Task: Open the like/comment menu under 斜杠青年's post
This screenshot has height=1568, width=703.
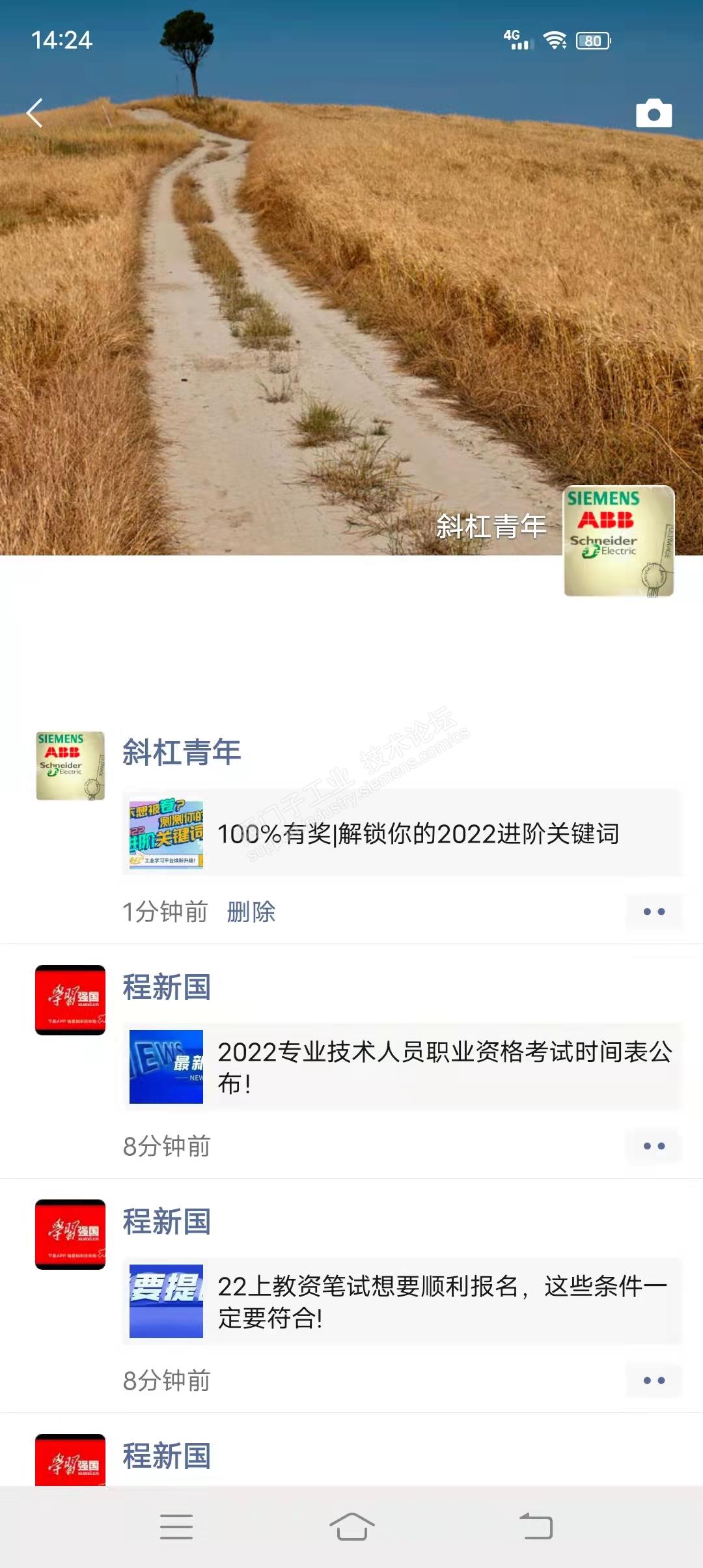Action: click(x=654, y=912)
